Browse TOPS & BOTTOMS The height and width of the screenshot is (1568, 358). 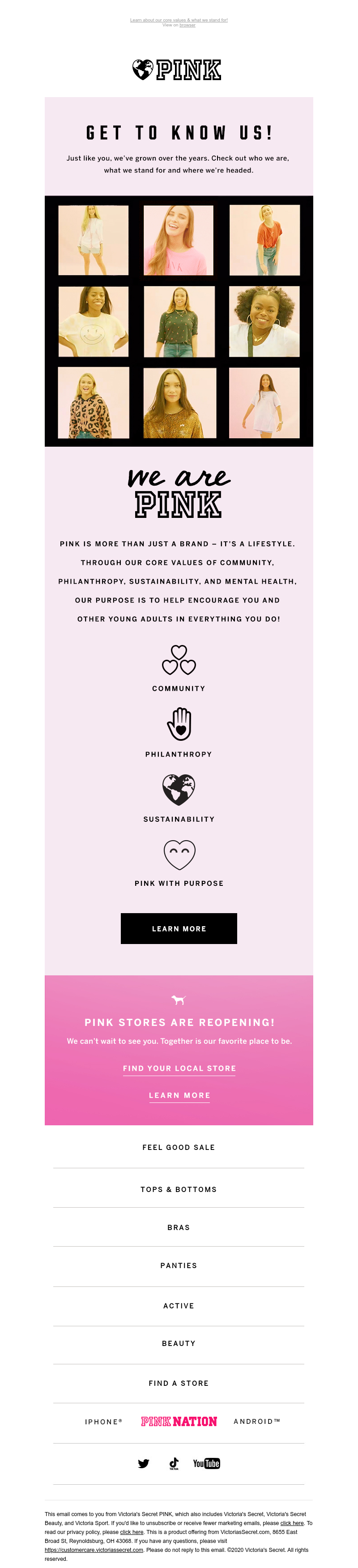179,1189
